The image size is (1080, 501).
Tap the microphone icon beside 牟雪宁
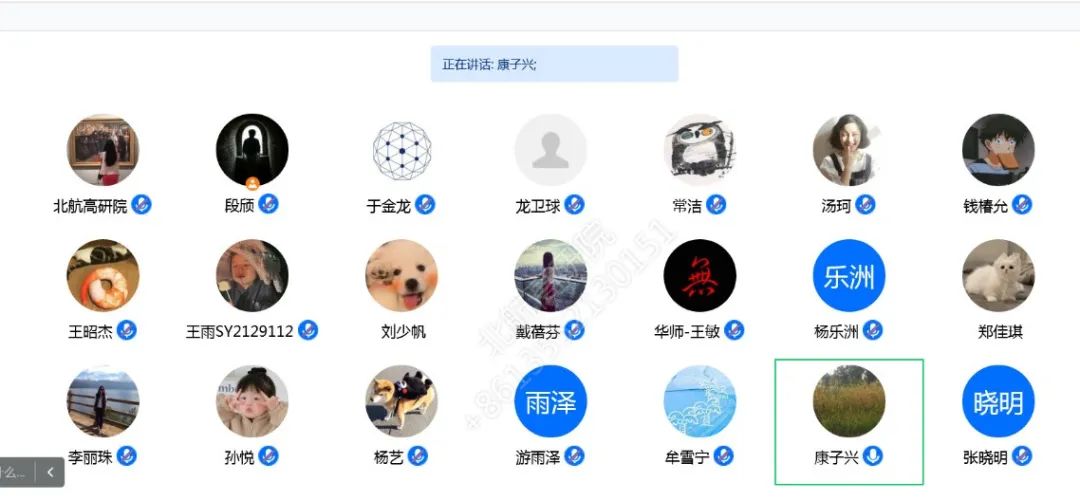[724, 456]
